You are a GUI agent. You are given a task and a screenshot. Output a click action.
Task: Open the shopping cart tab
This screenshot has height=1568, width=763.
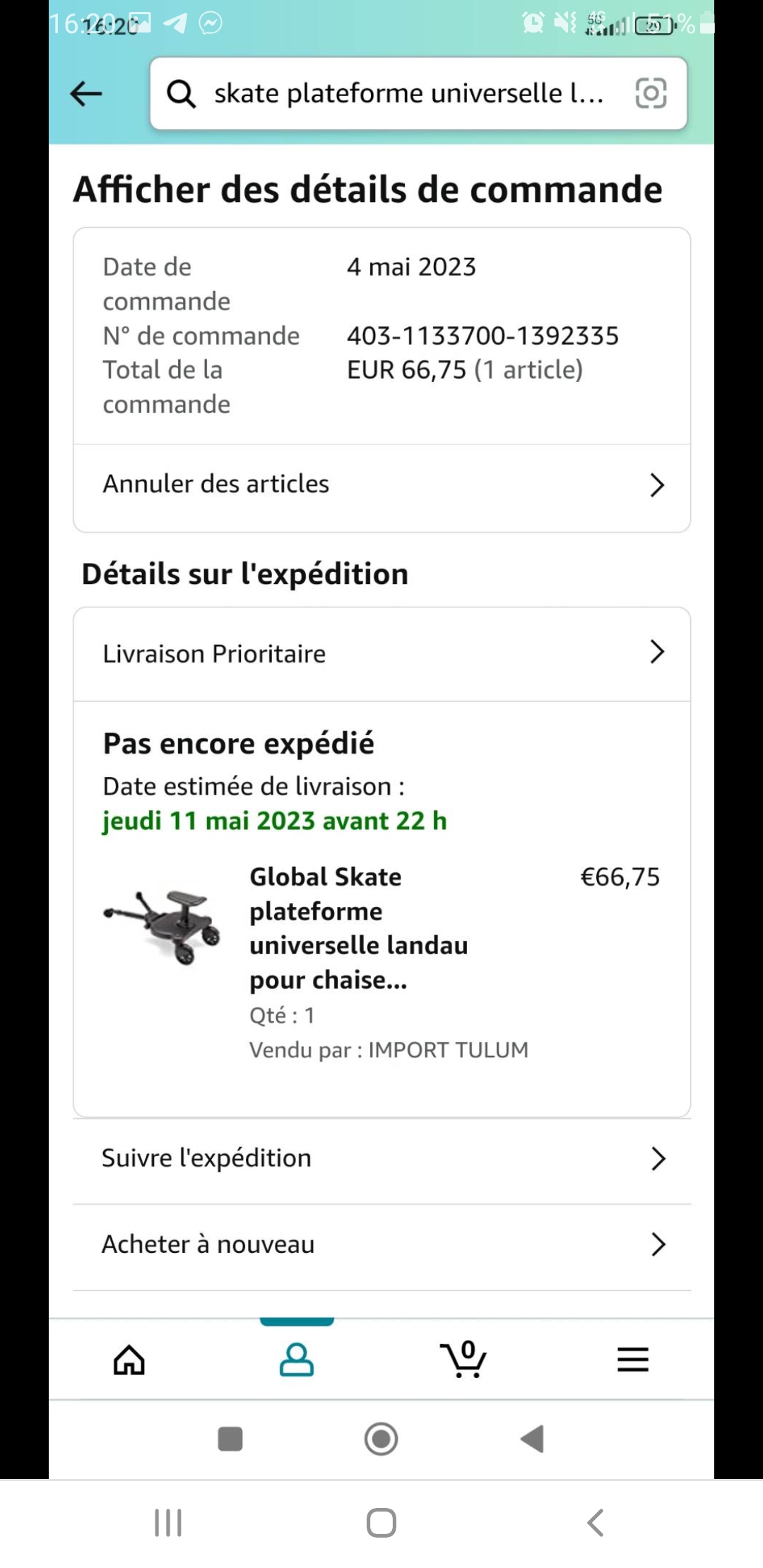tap(463, 1360)
